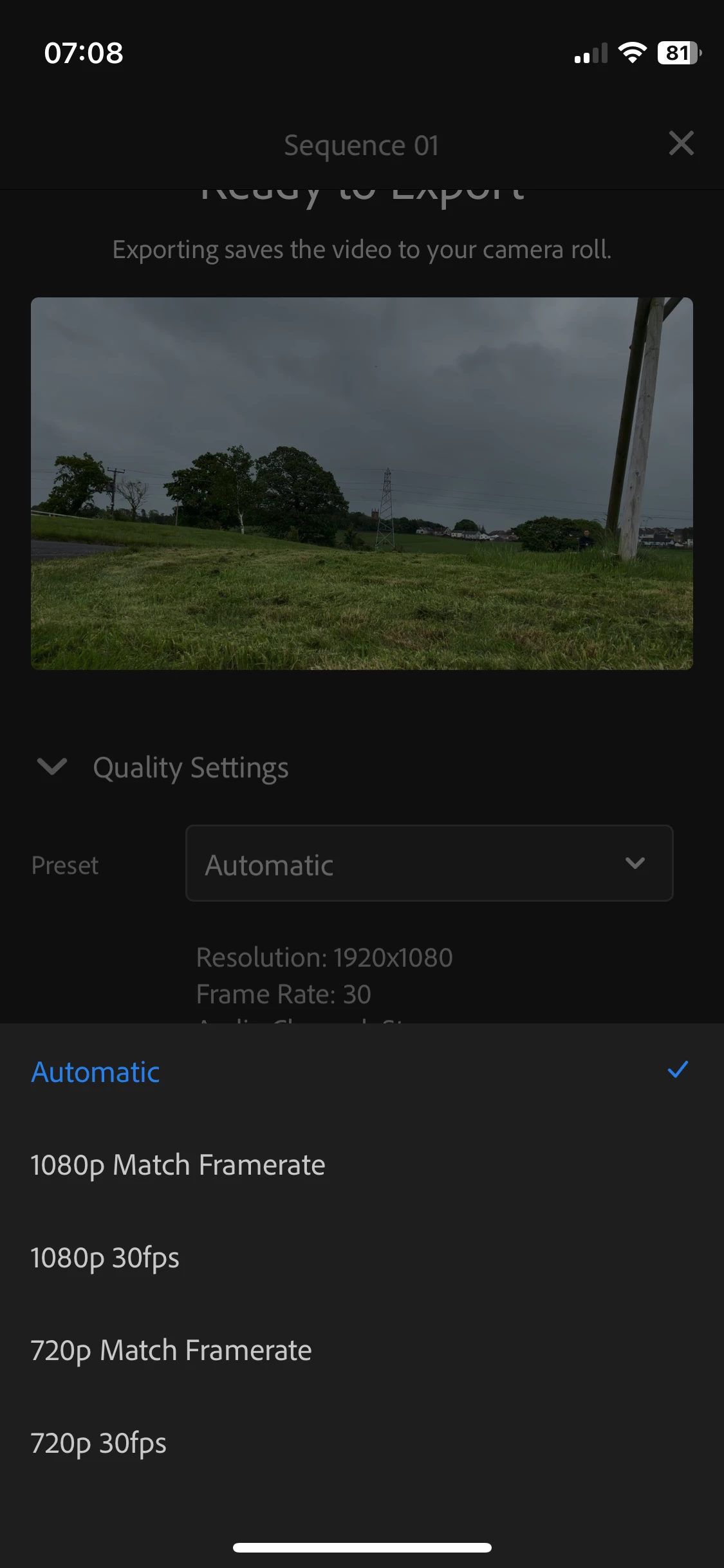Select the Automatic preset option
Screen dimensions: 724x1568
point(96,1072)
